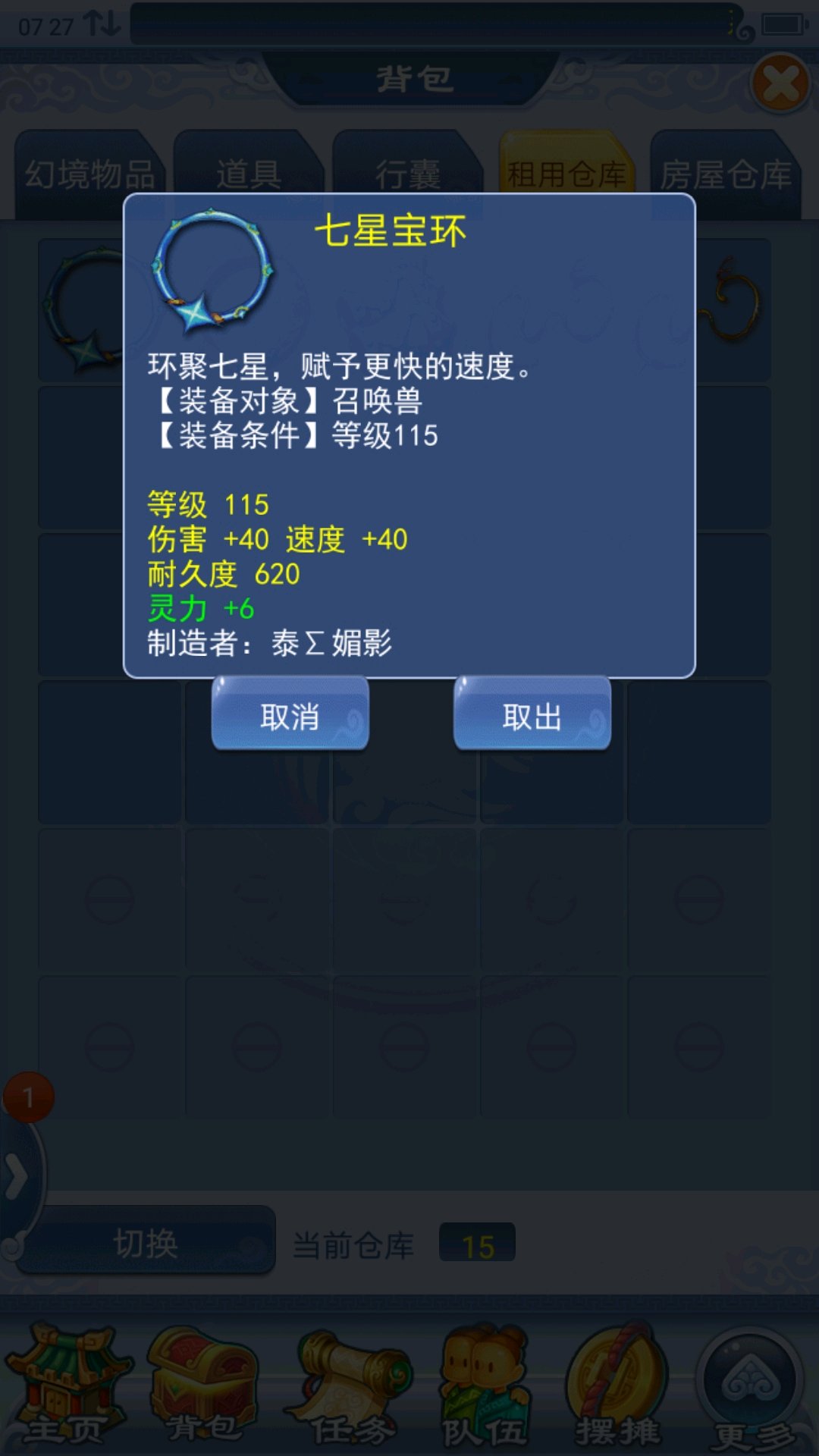This screenshot has width=819, height=1456.
Task: Go to the 房屋仓库 tab
Action: coord(726,174)
